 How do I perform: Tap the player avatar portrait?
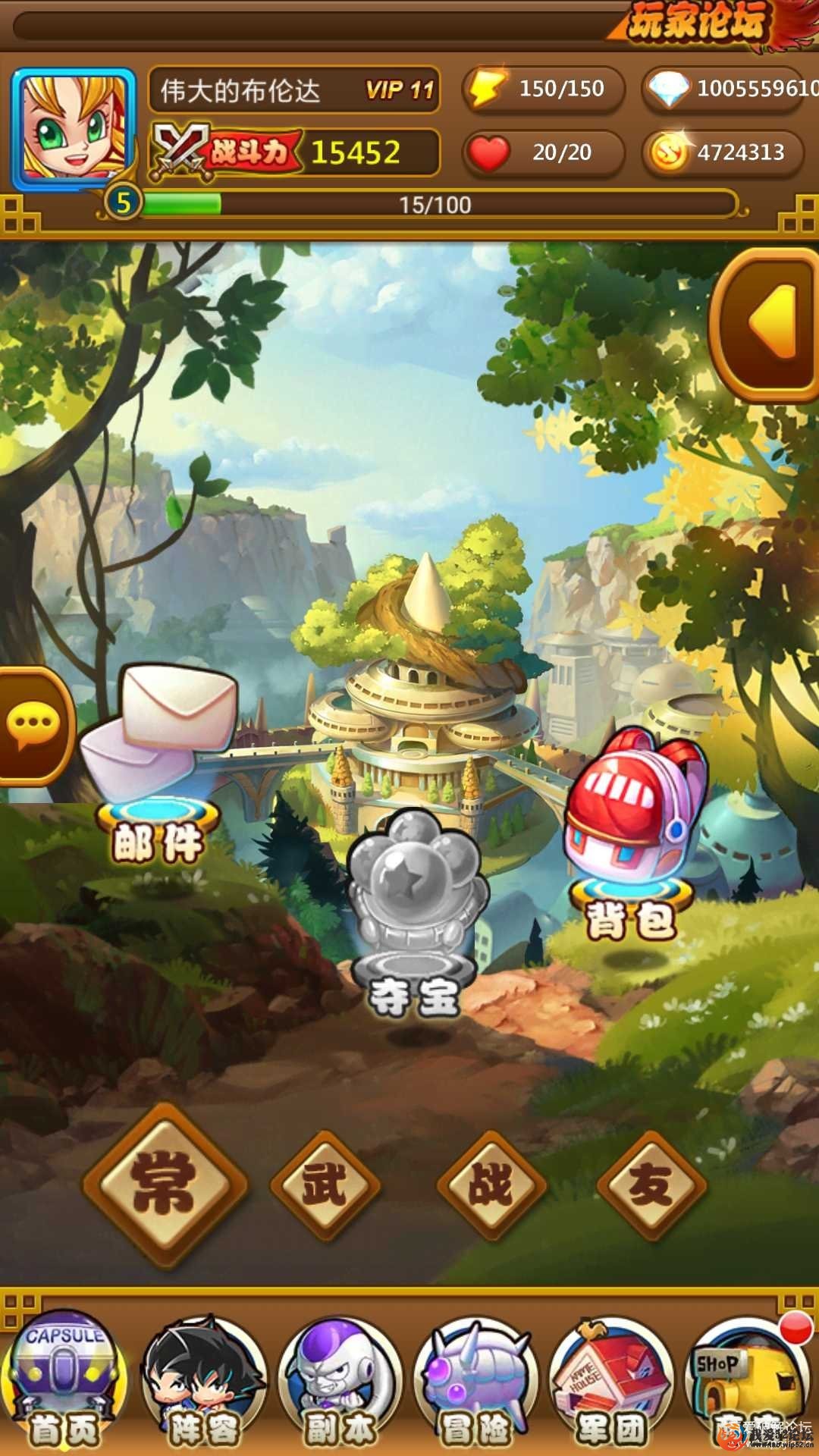point(73,129)
